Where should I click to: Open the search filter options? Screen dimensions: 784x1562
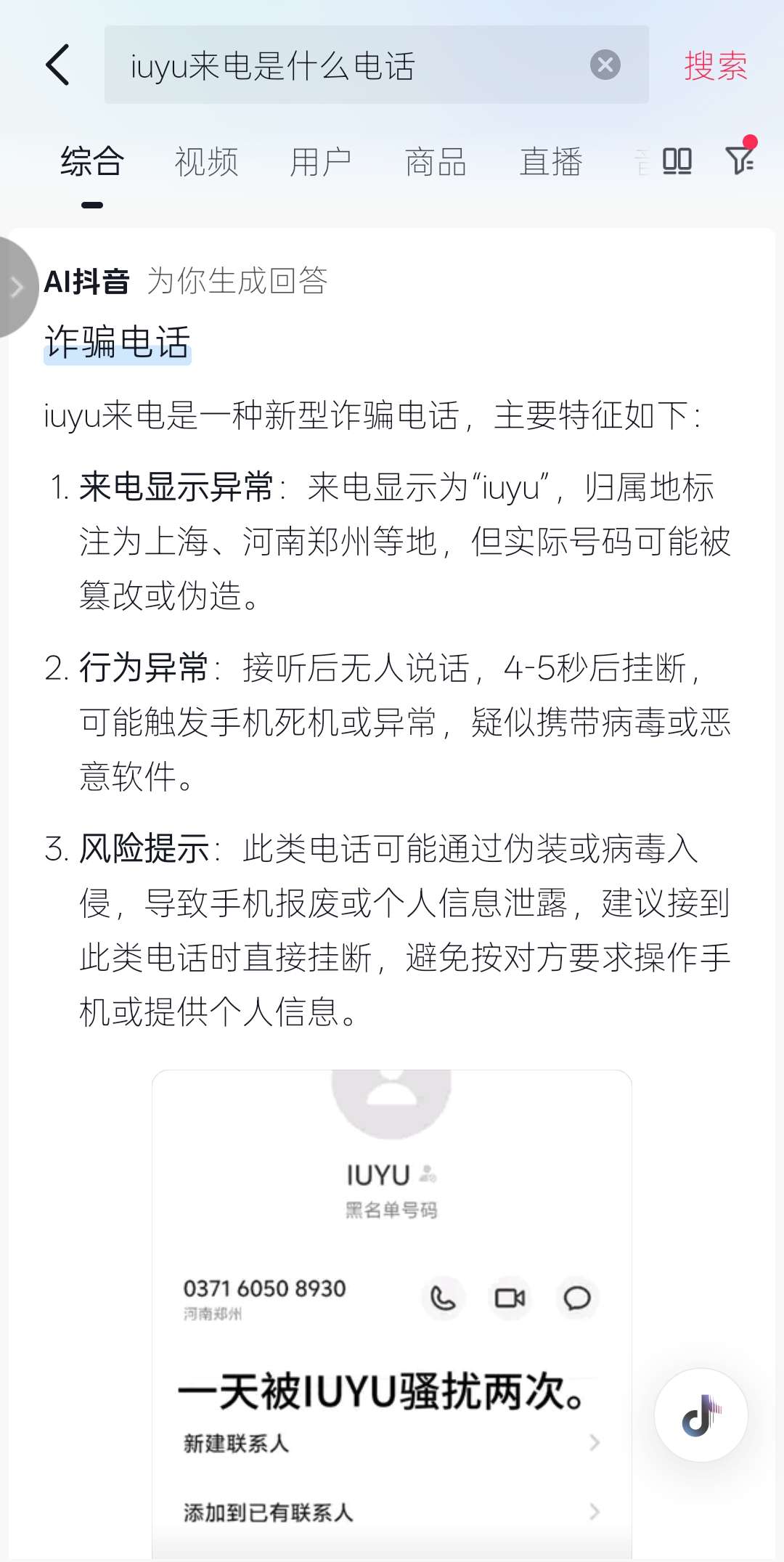[740, 160]
